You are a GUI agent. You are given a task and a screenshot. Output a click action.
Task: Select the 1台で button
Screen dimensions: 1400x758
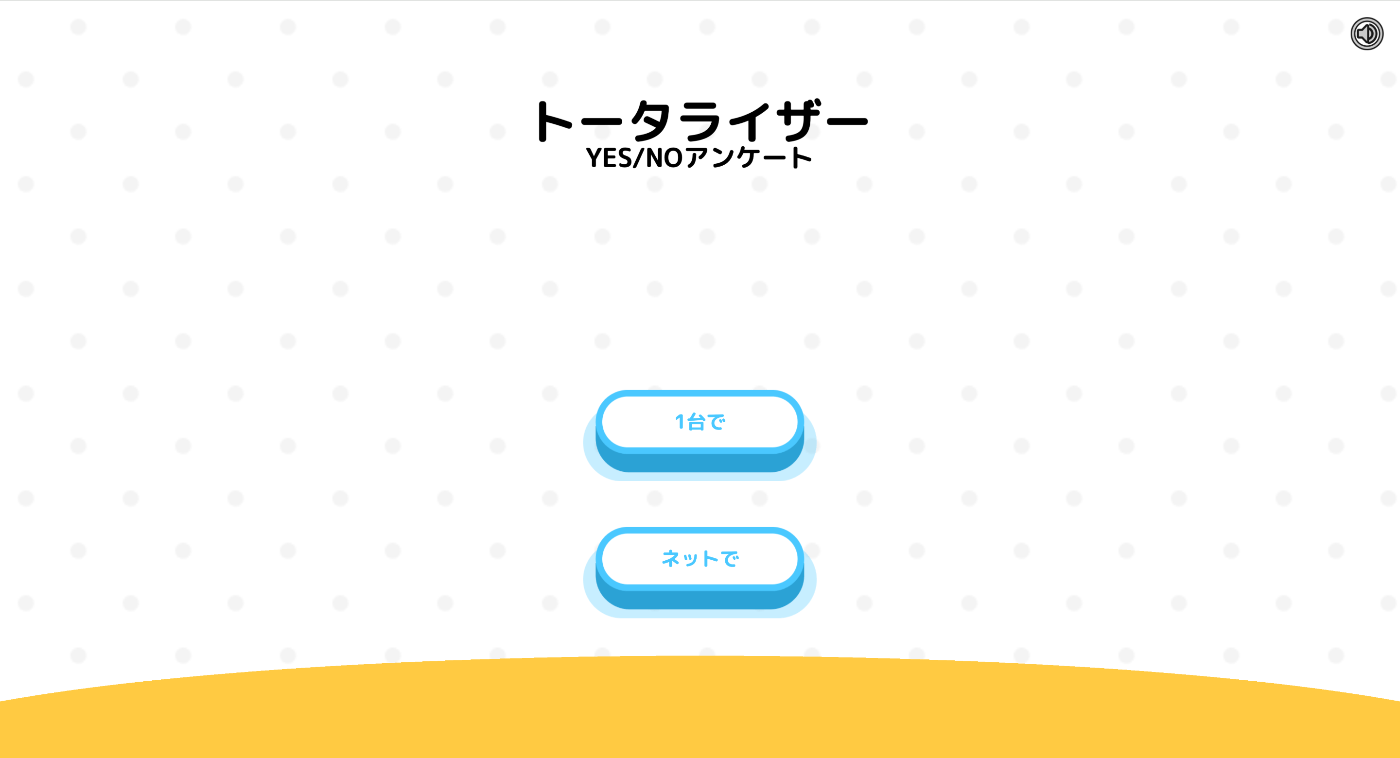[700, 423]
